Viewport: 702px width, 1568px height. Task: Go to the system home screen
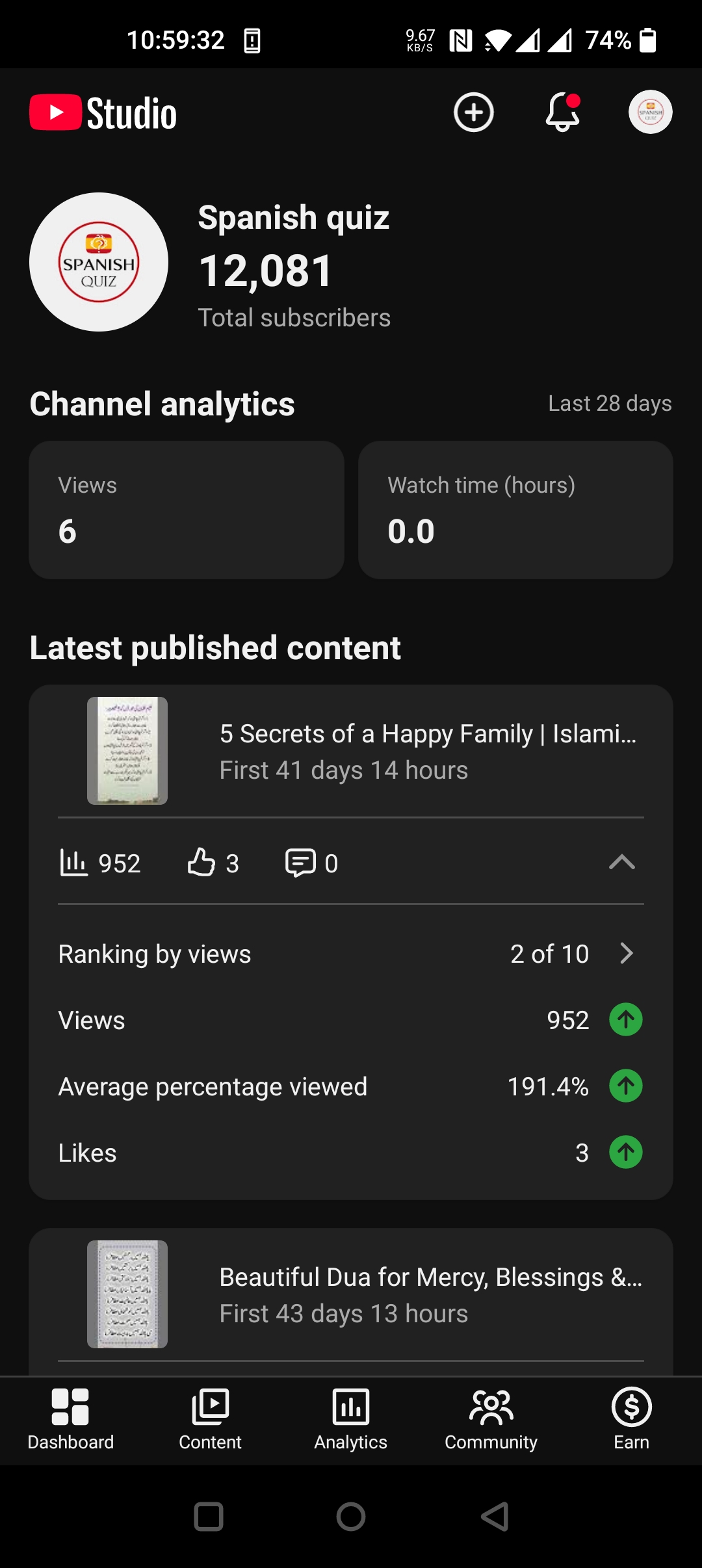point(351,1517)
